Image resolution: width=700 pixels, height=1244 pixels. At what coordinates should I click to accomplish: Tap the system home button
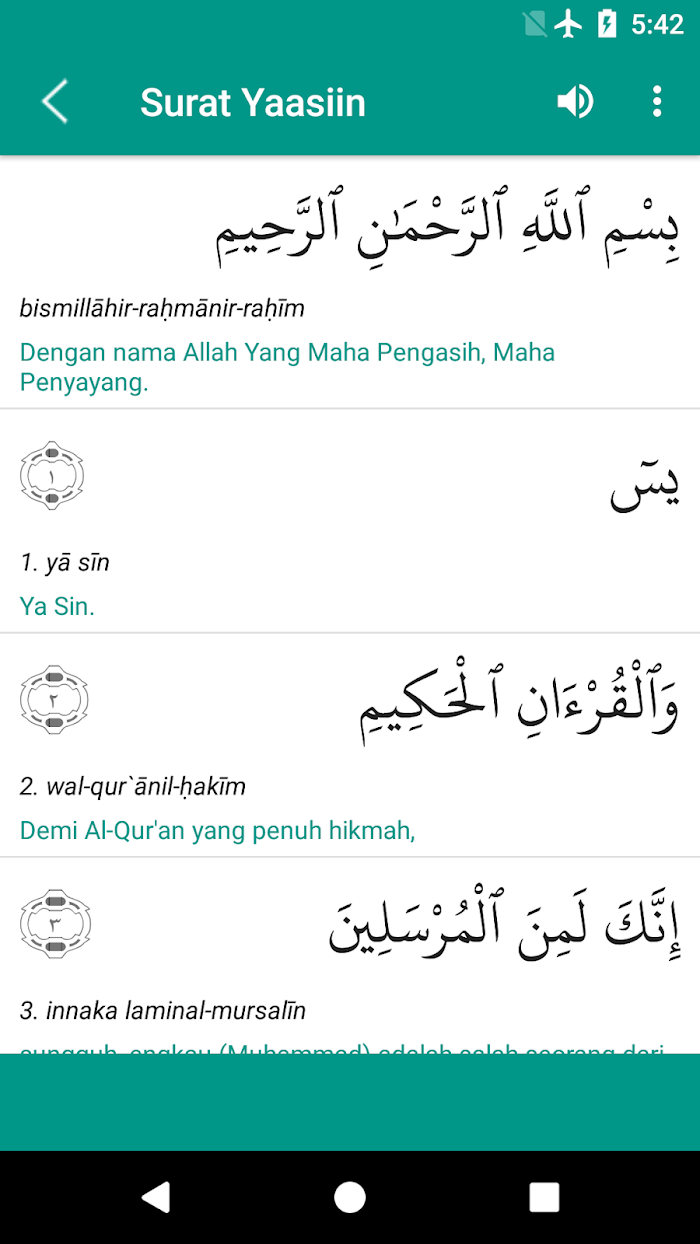(x=350, y=1197)
